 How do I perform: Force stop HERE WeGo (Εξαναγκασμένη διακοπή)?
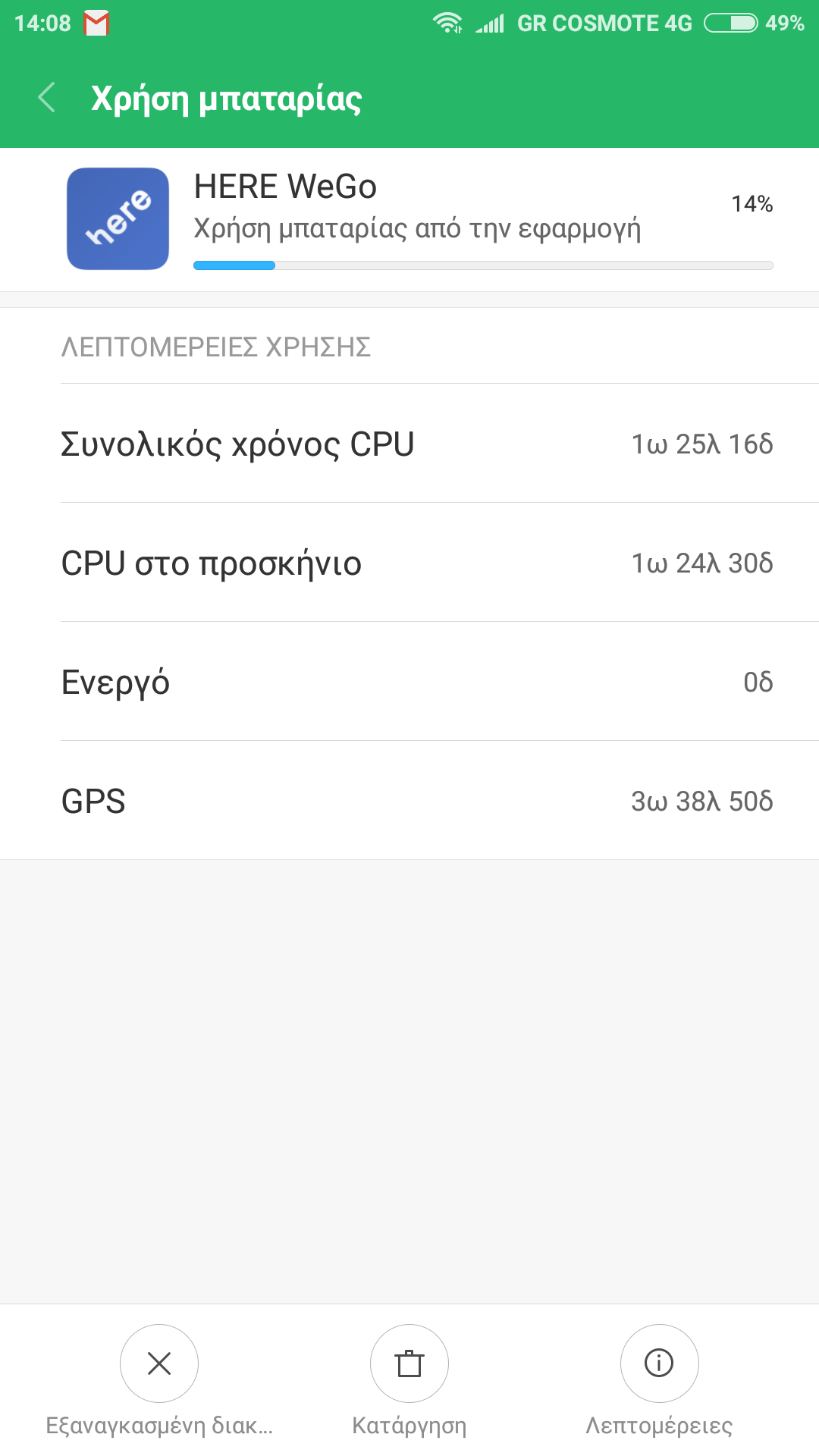159,1363
